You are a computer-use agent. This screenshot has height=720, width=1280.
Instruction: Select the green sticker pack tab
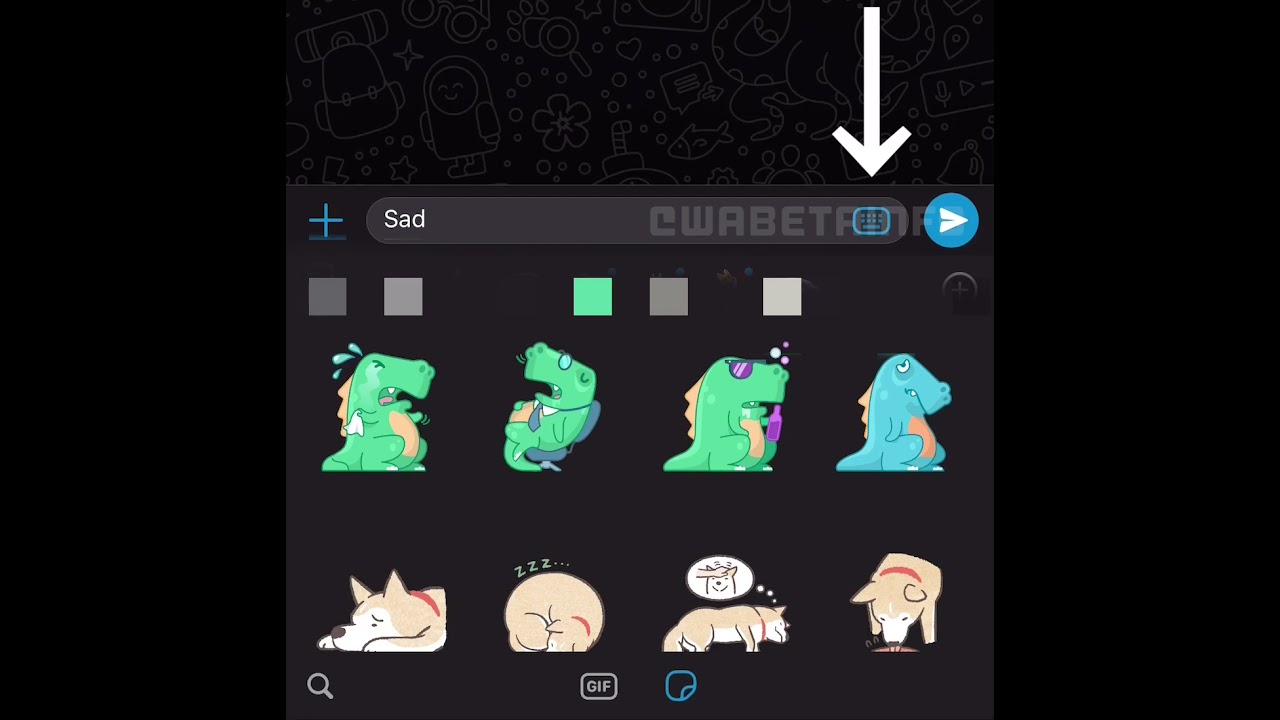(x=592, y=297)
